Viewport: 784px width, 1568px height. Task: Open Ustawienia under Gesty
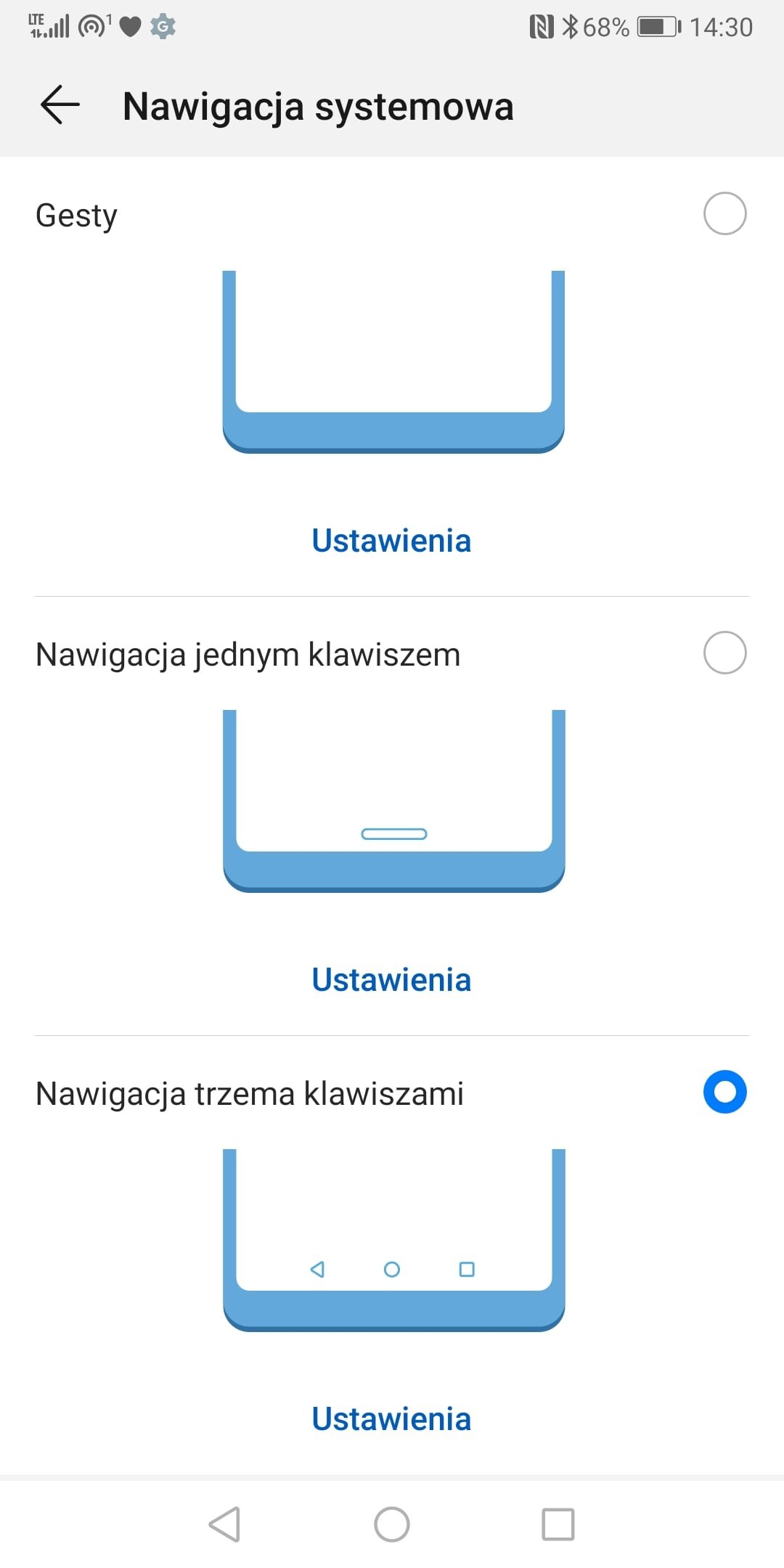391,541
